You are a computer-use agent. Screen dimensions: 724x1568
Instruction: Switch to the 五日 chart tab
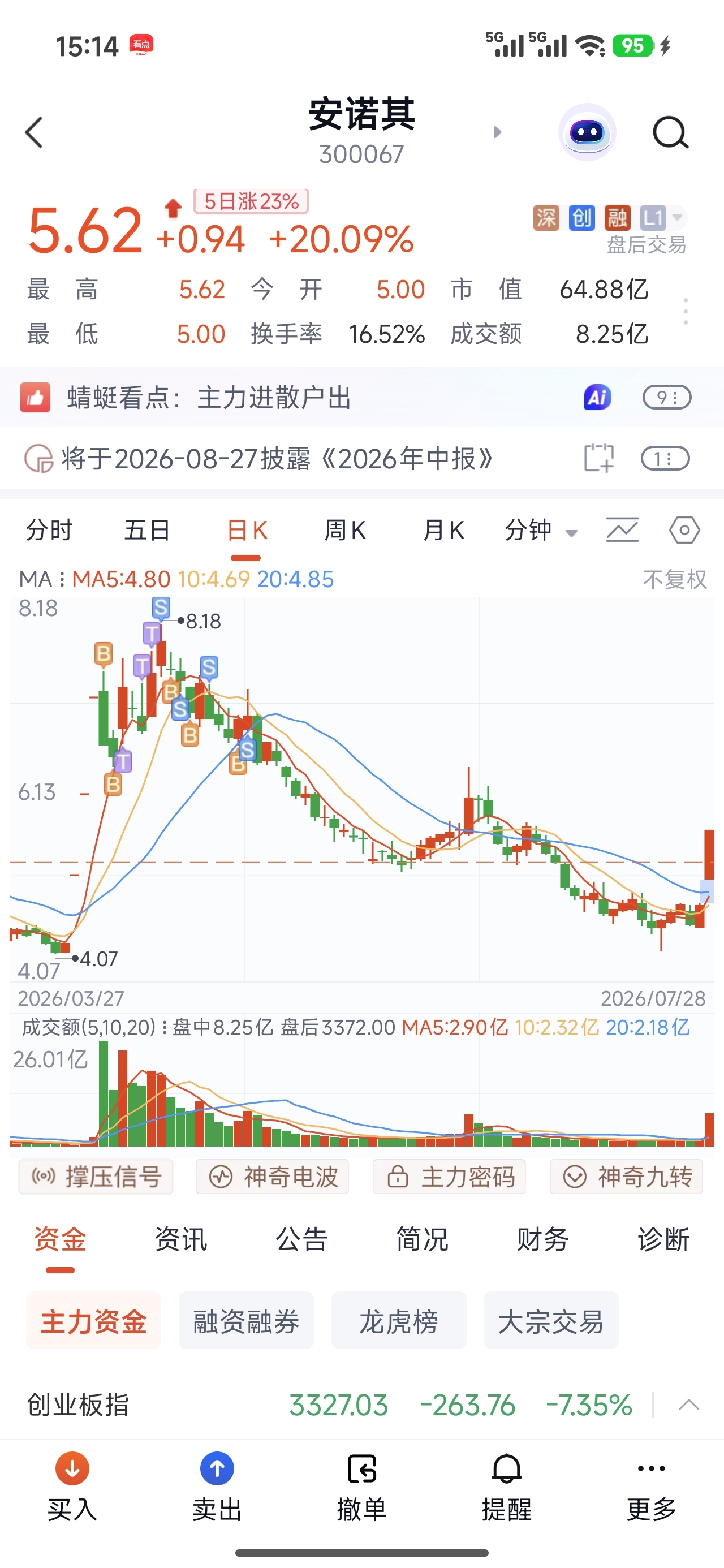(146, 530)
